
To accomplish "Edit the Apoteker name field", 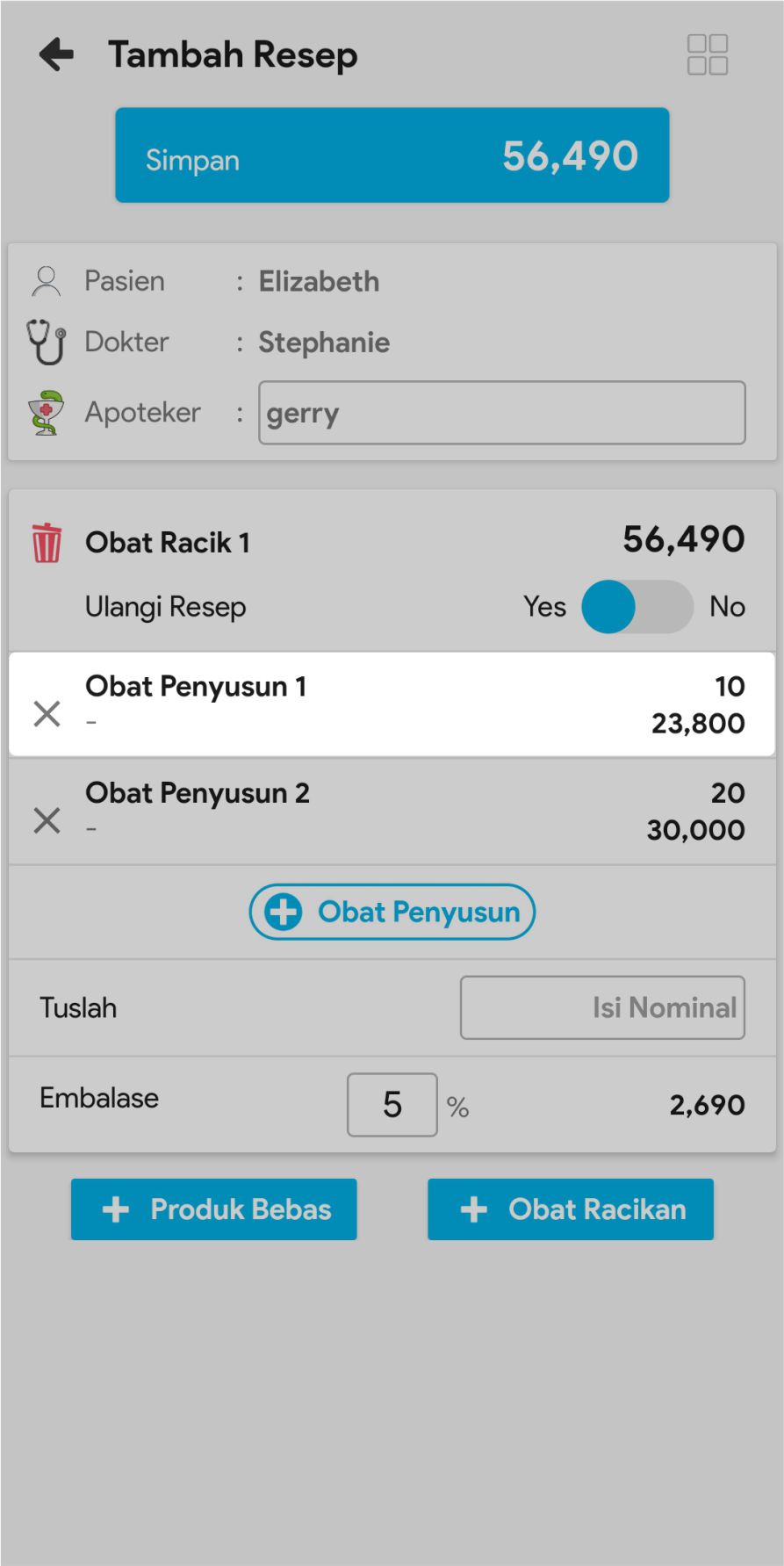I will pyautogui.click(x=501, y=413).
